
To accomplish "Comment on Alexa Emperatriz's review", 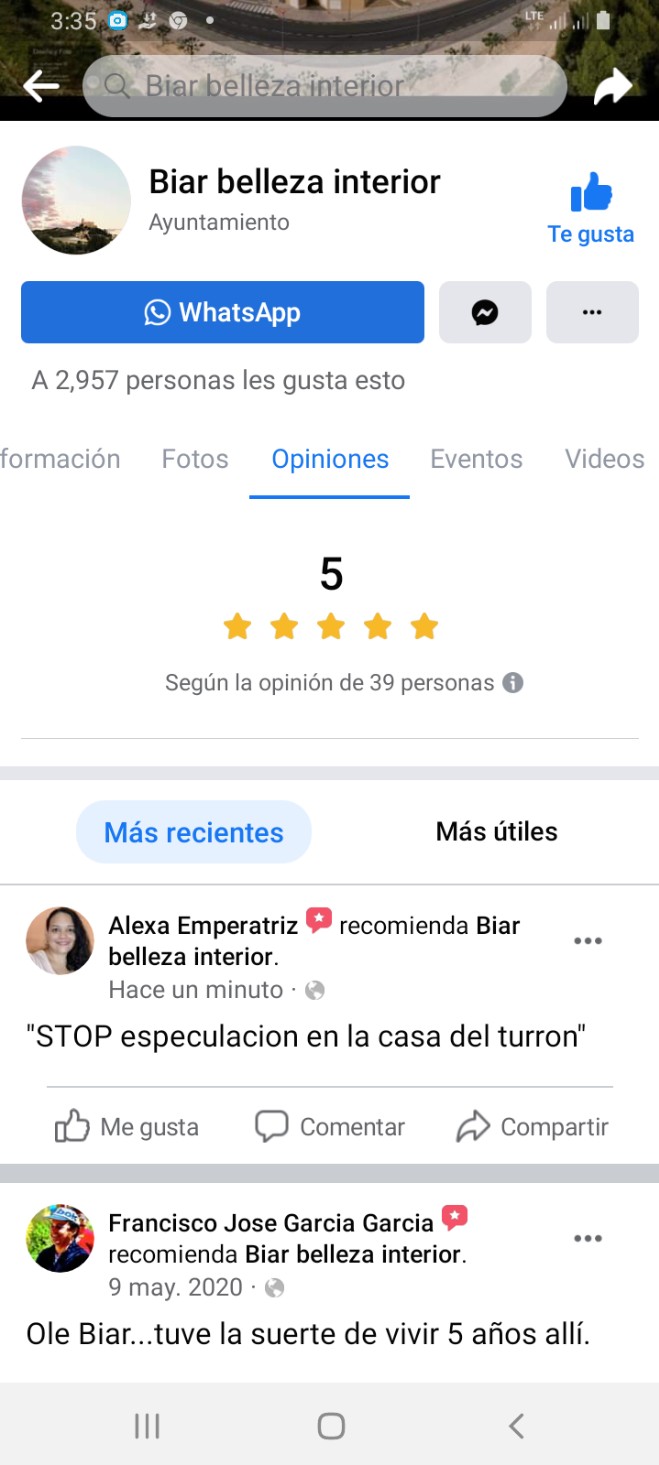I will (x=330, y=1127).
